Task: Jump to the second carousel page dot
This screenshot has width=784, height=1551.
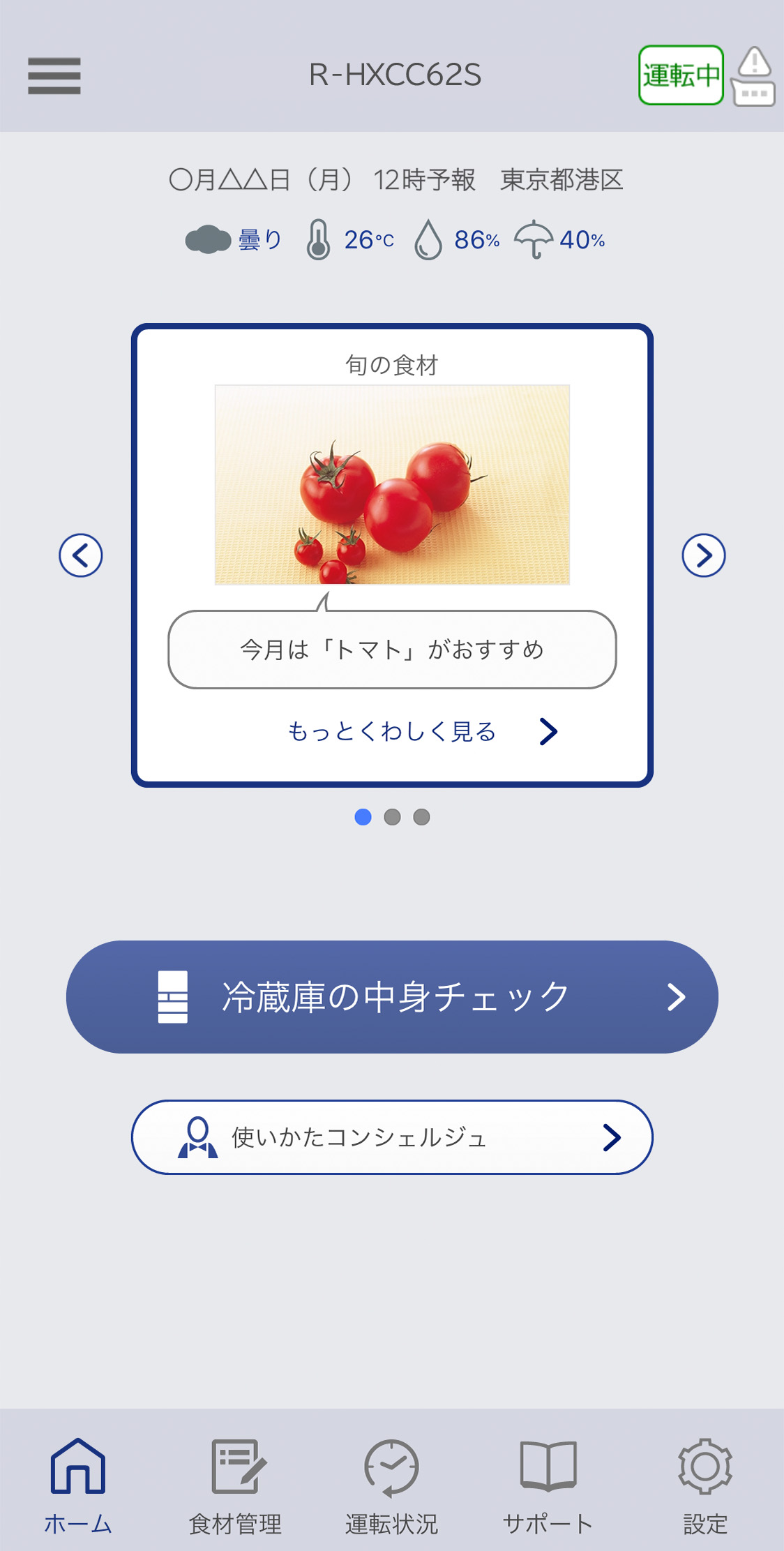Action: 393,817
